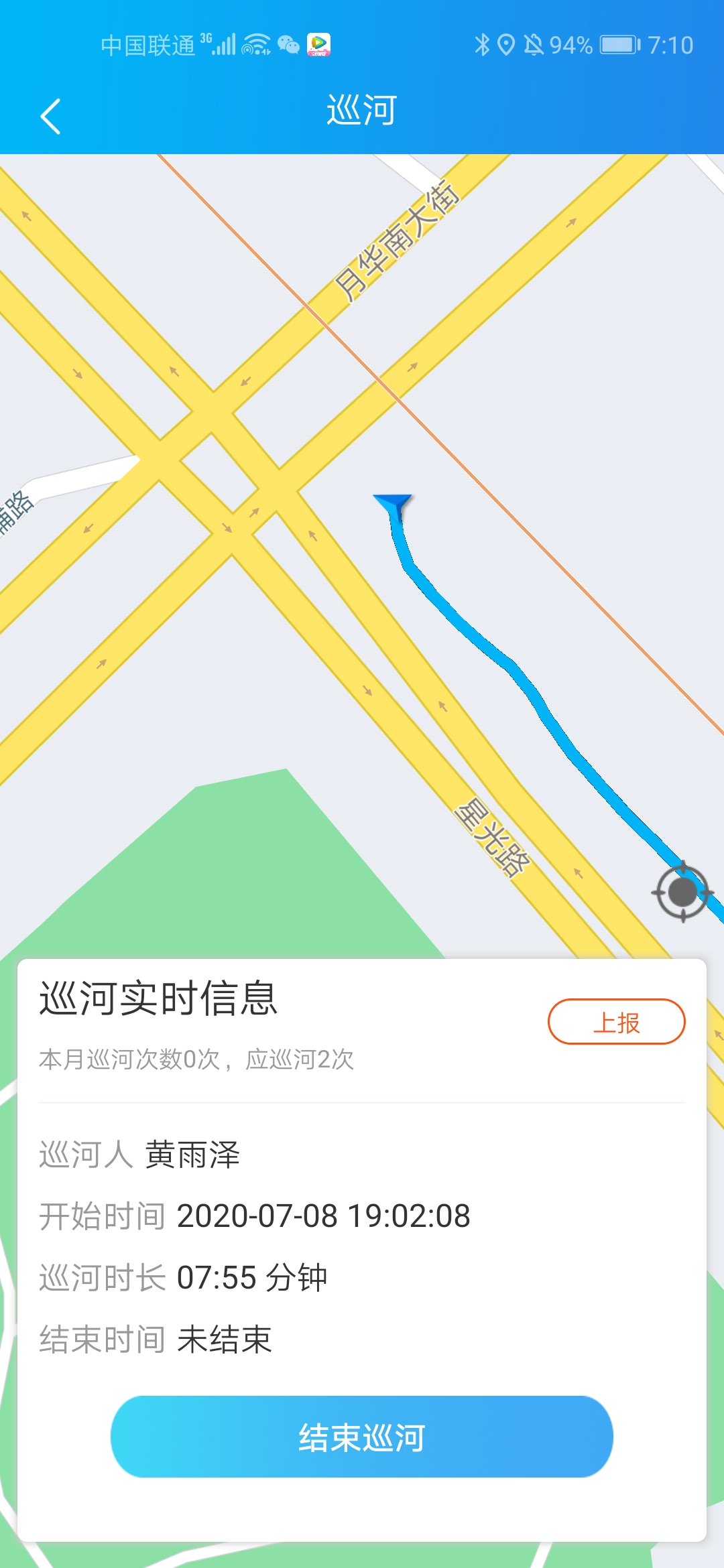Viewport: 724px width, 1568px height.
Task: Tap the 上报 report button
Action: coord(616,1021)
